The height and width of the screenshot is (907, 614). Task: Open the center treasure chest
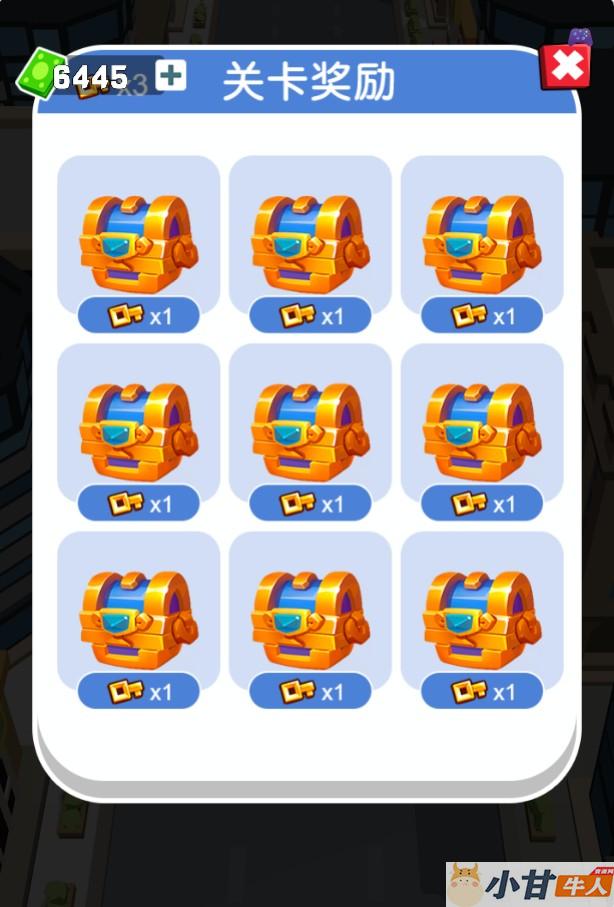[x=310, y=431]
